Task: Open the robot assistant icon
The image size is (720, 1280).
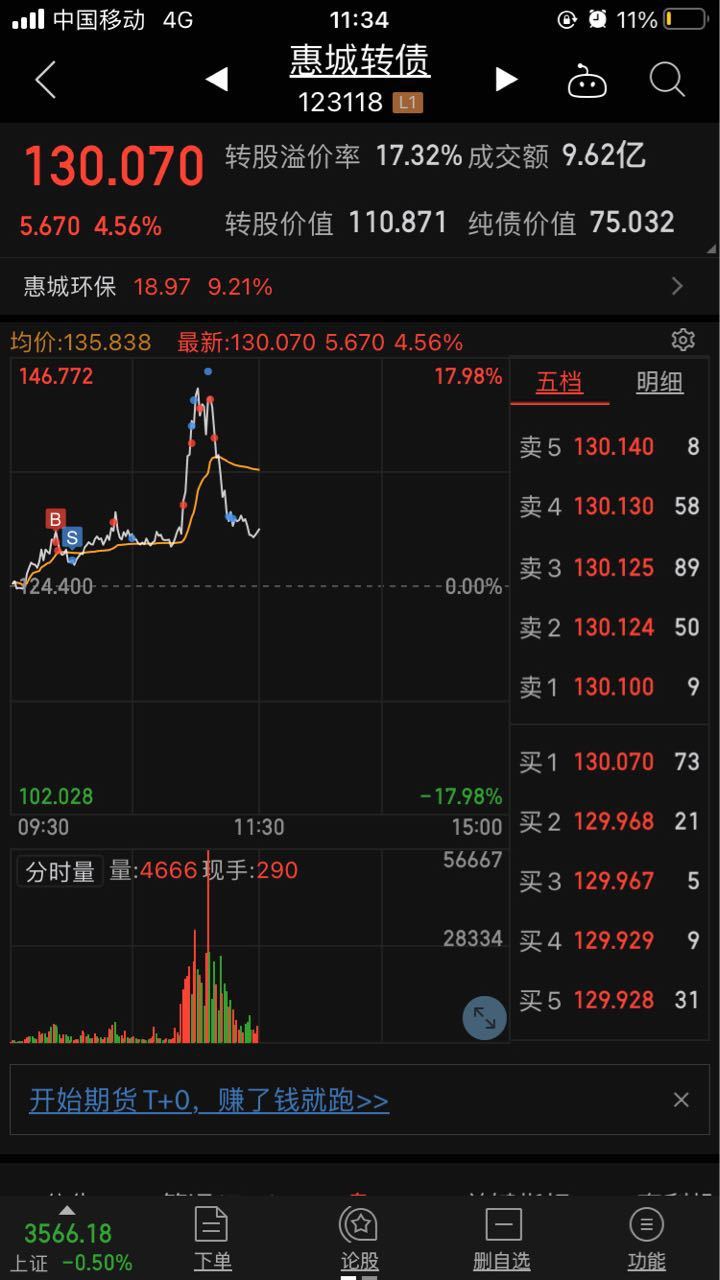Action: point(587,80)
